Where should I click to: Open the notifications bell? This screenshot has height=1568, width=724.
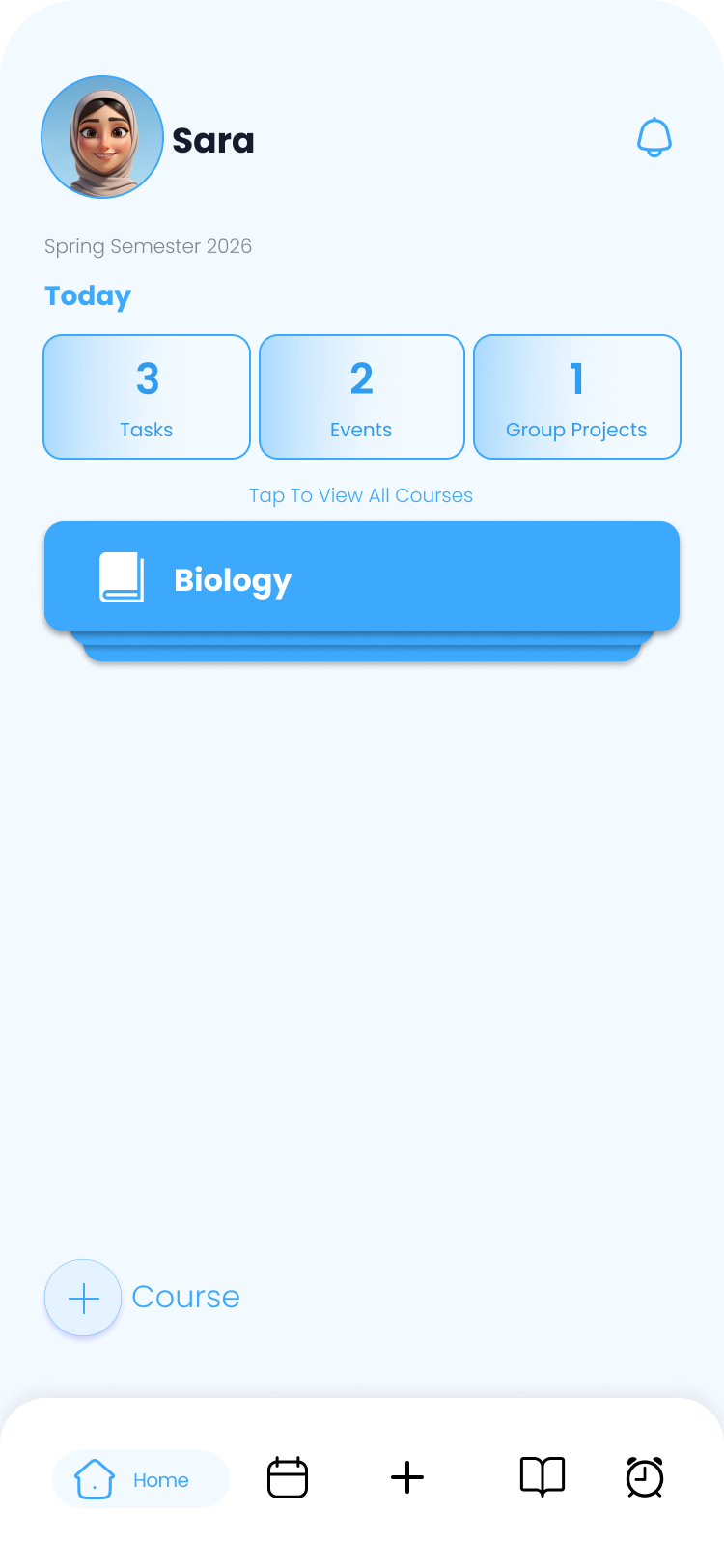654,136
